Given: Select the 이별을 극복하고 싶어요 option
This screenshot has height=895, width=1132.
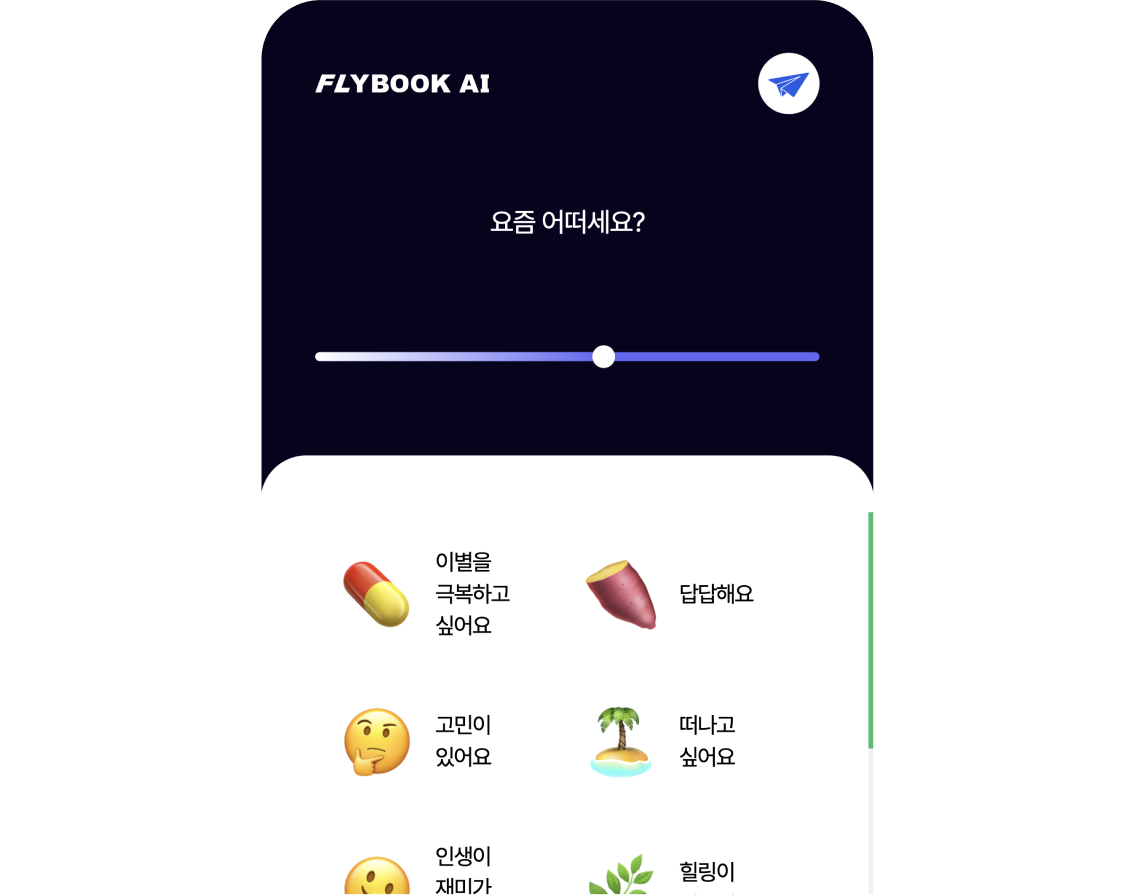Looking at the screenshot, I should coord(427,594).
